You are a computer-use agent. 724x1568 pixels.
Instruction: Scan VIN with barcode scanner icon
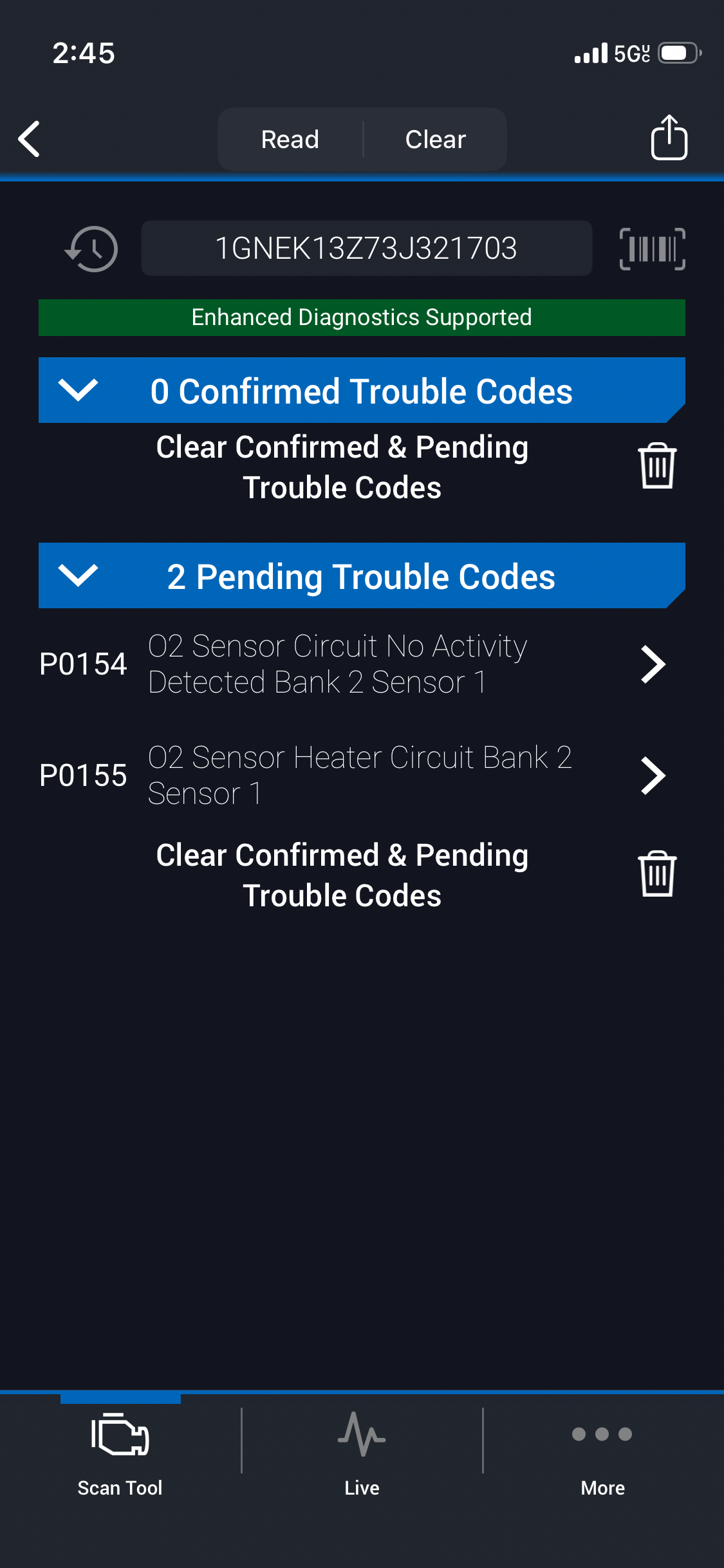tap(652, 249)
